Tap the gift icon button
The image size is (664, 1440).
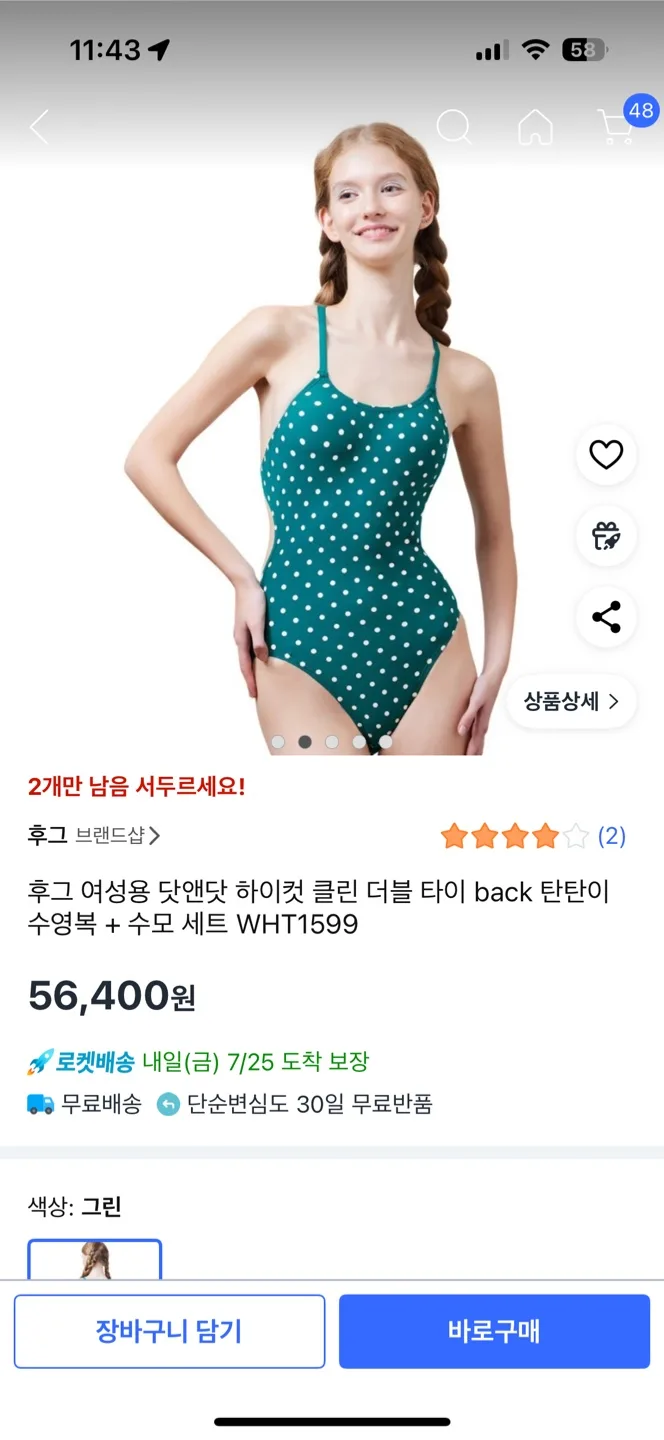[606, 536]
